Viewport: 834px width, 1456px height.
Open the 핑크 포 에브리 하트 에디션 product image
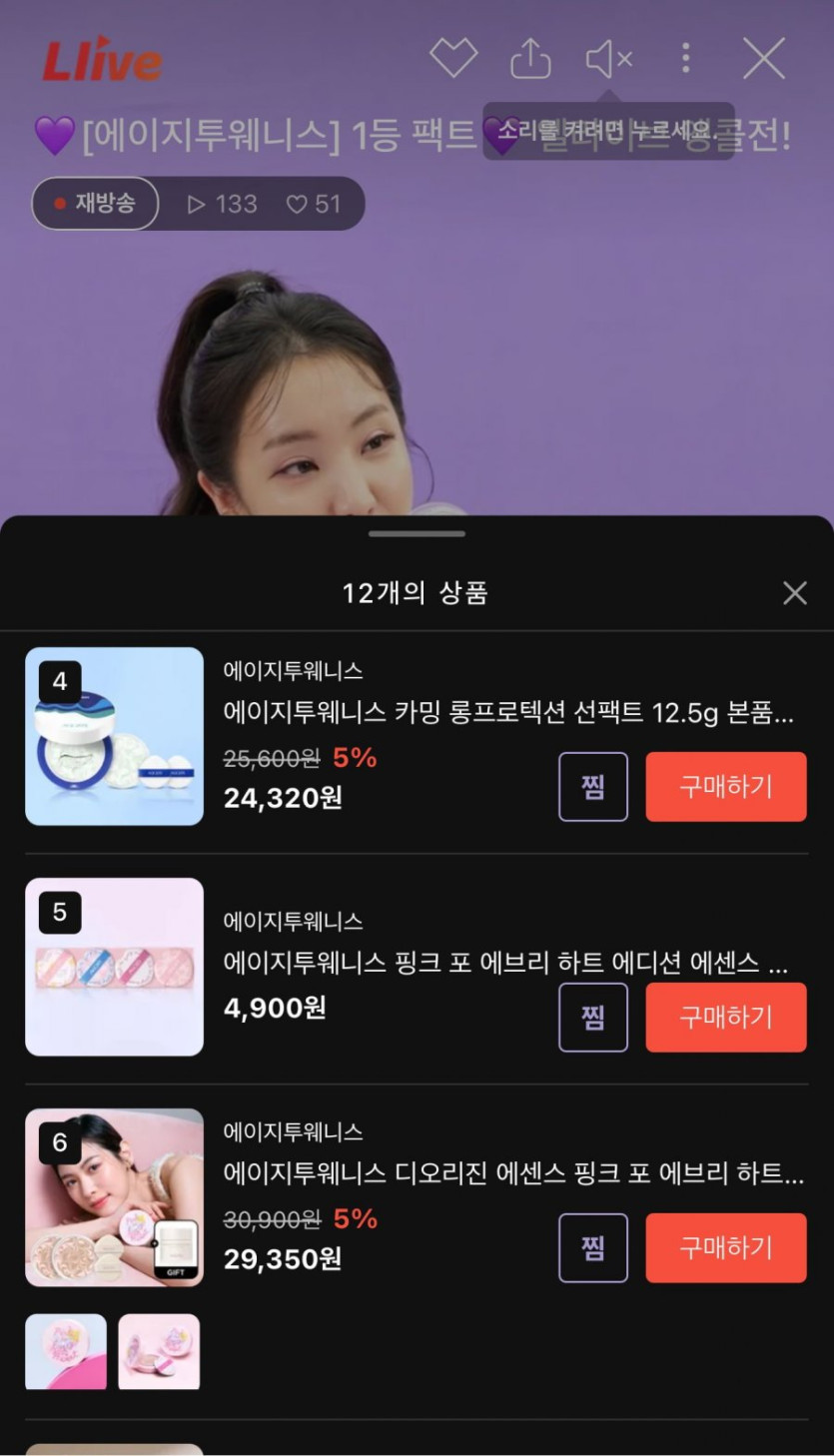(114, 967)
